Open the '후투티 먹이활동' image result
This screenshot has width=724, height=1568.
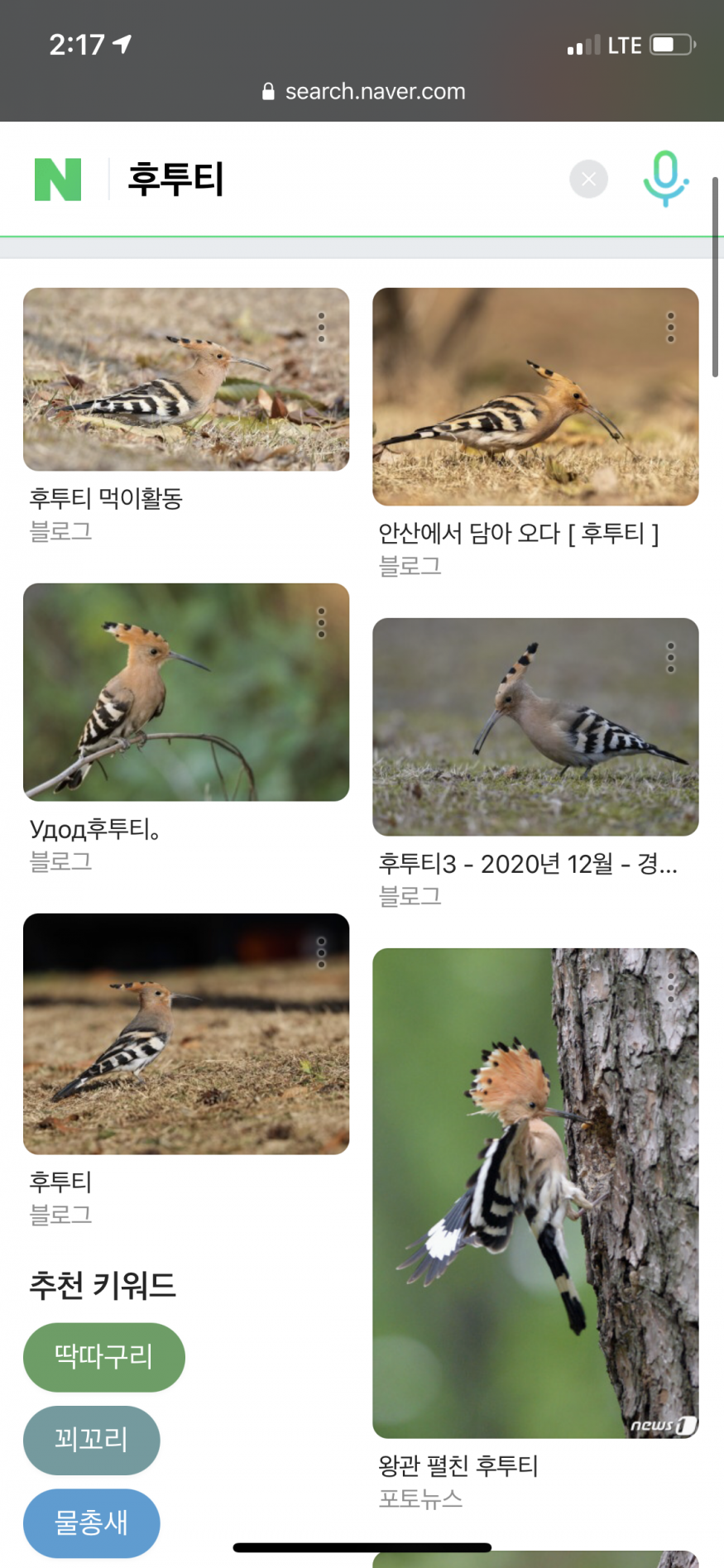[x=186, y=379]
